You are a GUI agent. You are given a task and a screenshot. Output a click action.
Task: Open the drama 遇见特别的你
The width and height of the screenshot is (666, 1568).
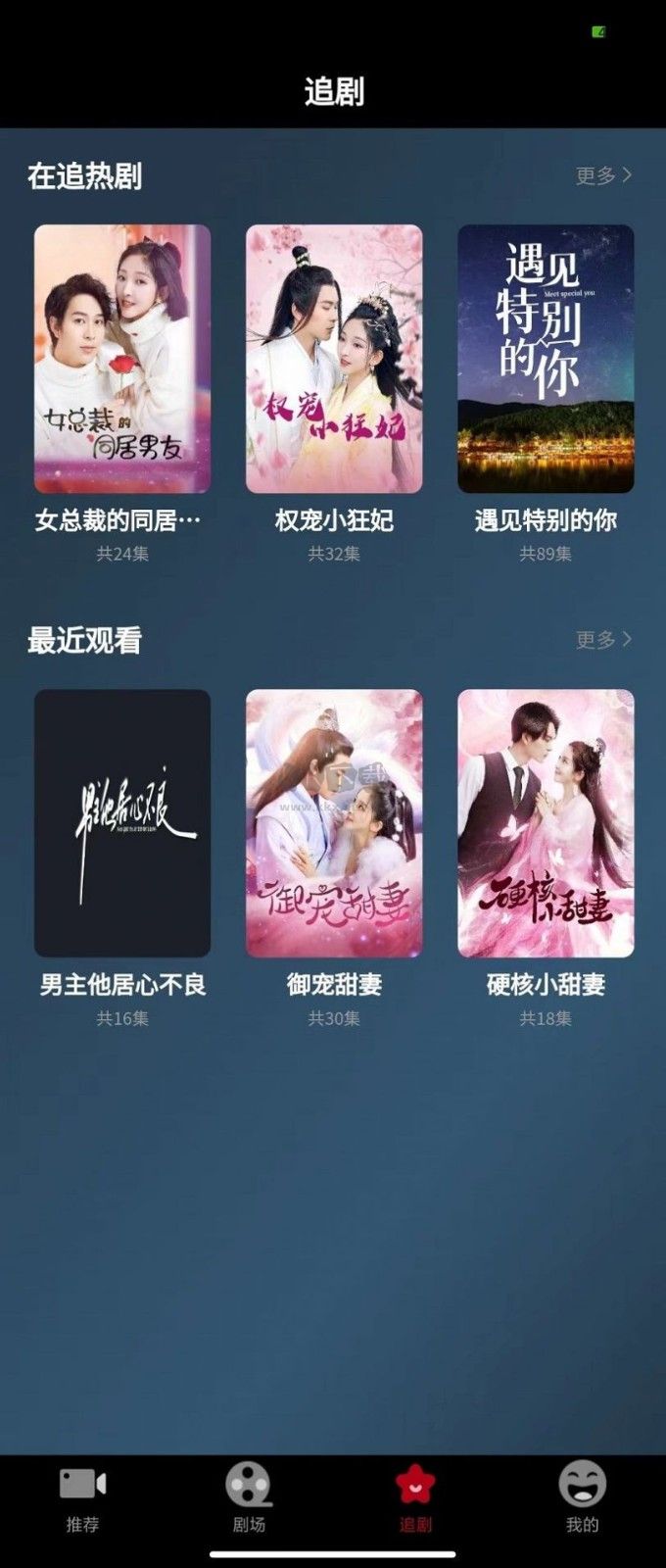coord(546,359)
